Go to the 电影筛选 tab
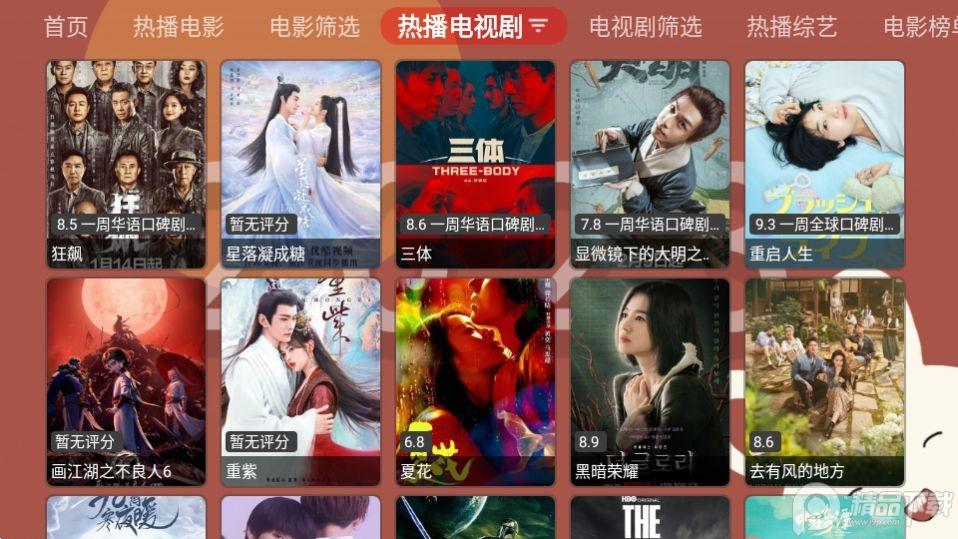This screenshot has width=958, height=539. click(x=314, y=26)
